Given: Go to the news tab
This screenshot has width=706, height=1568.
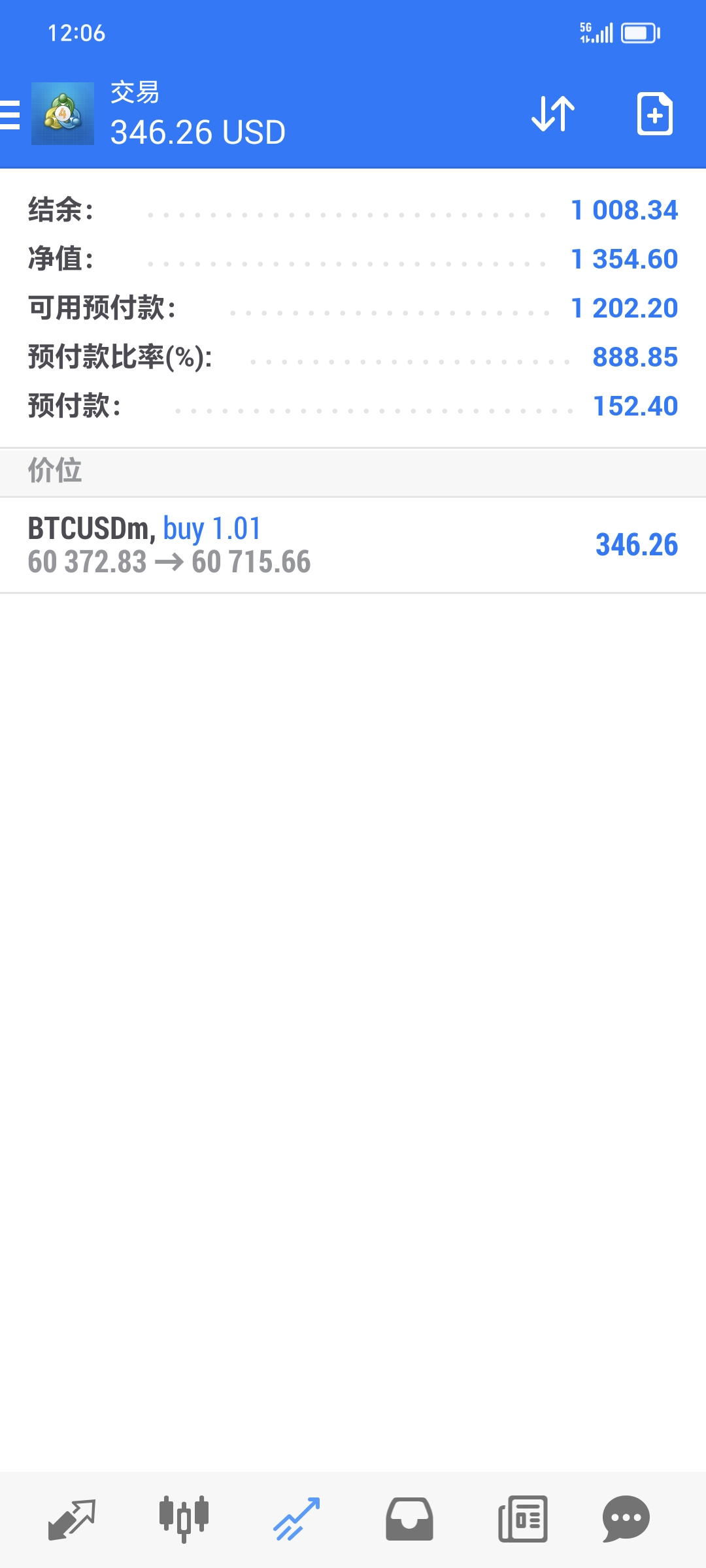Looking at the screenshot, I should point(522,1520).
